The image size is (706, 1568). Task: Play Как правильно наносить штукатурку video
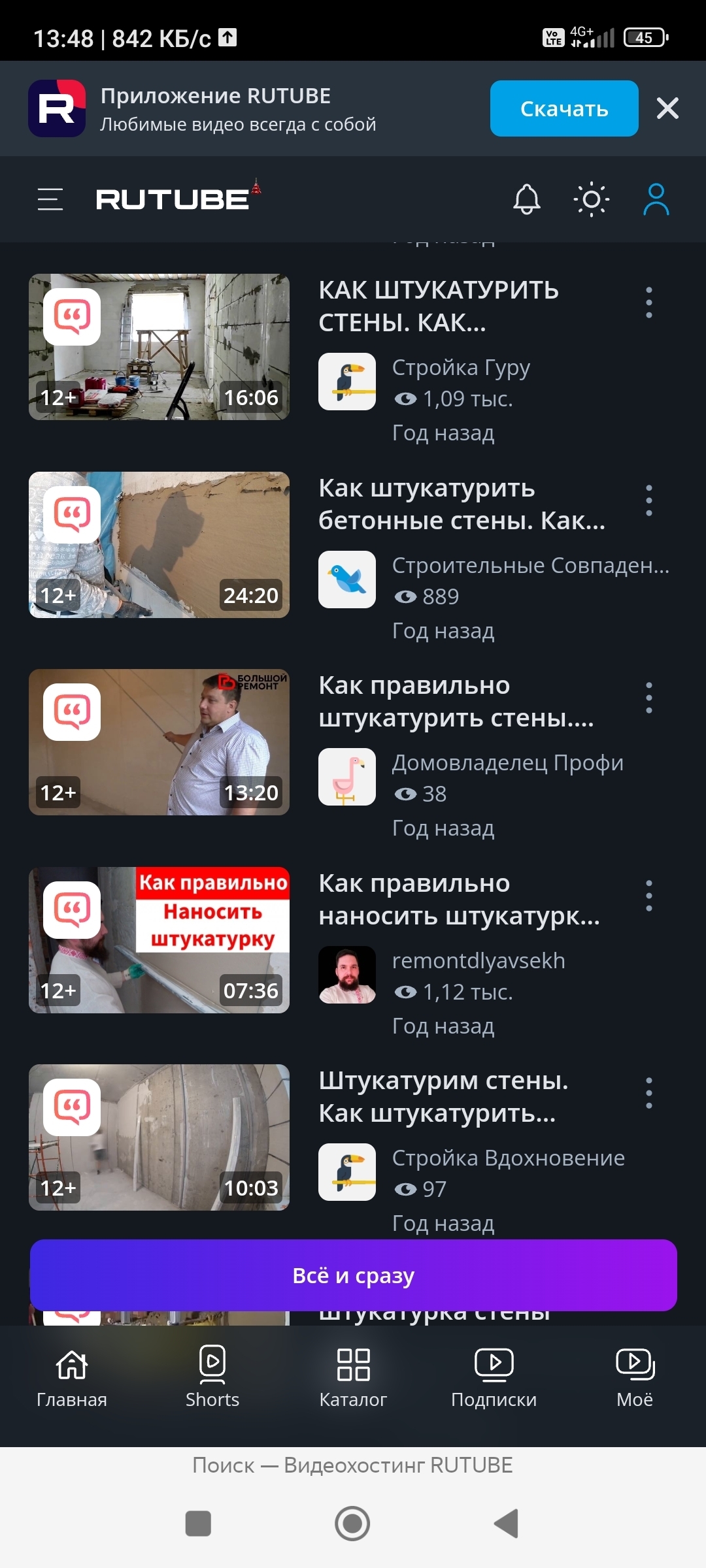159,940
